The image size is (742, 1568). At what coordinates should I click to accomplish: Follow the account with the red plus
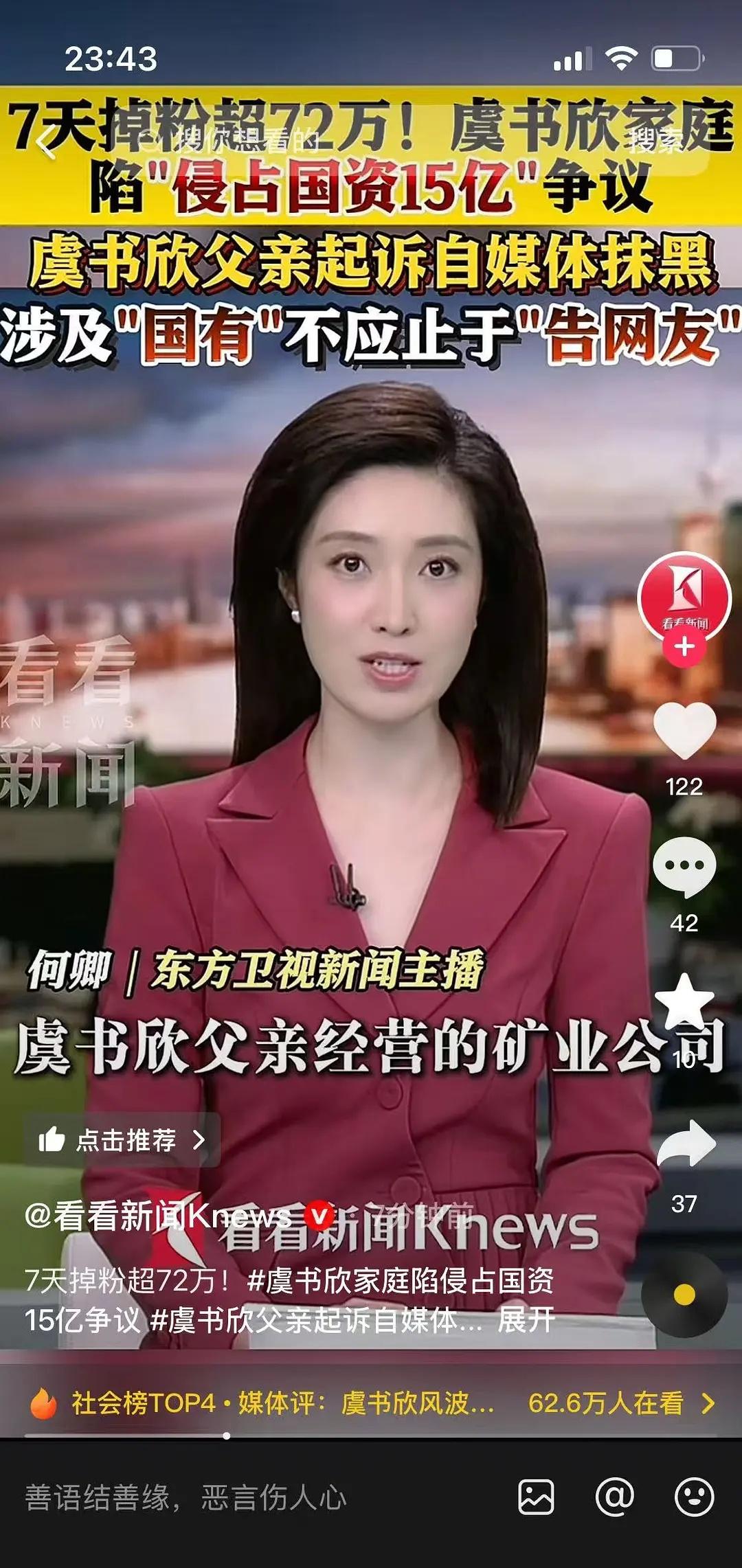tap(684, 647)
